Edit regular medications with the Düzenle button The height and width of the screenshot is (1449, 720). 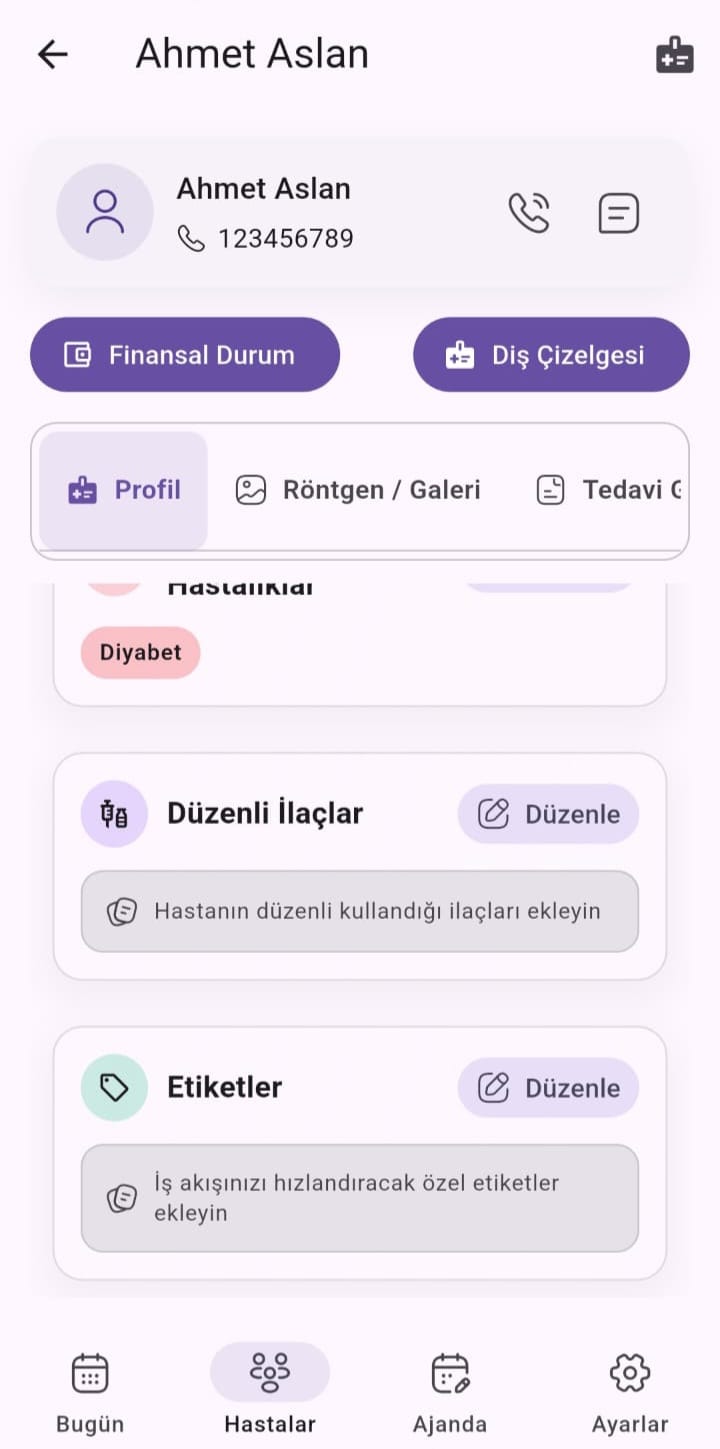tap(548, 813)
